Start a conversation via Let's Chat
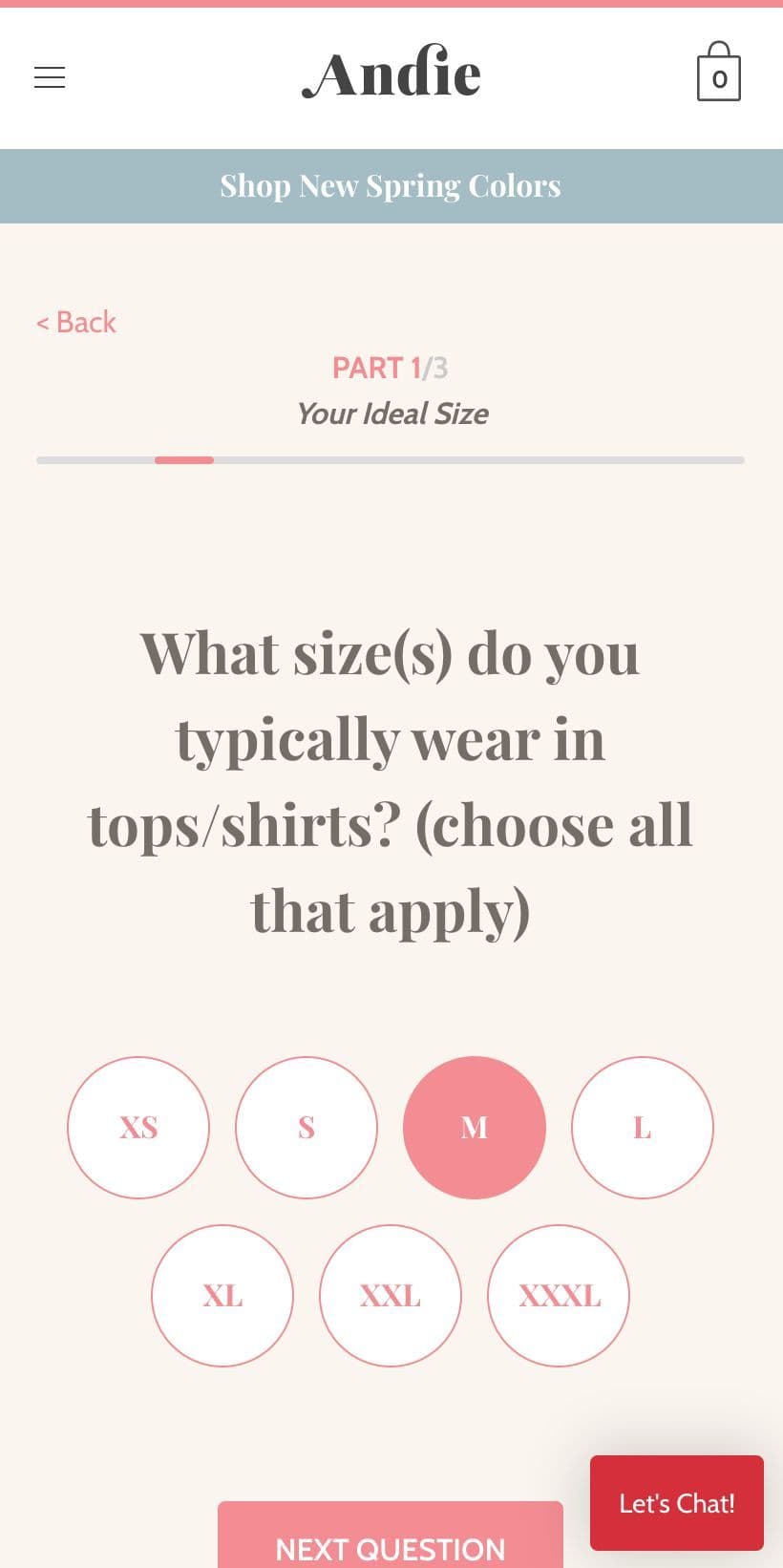 [677, 1503]
